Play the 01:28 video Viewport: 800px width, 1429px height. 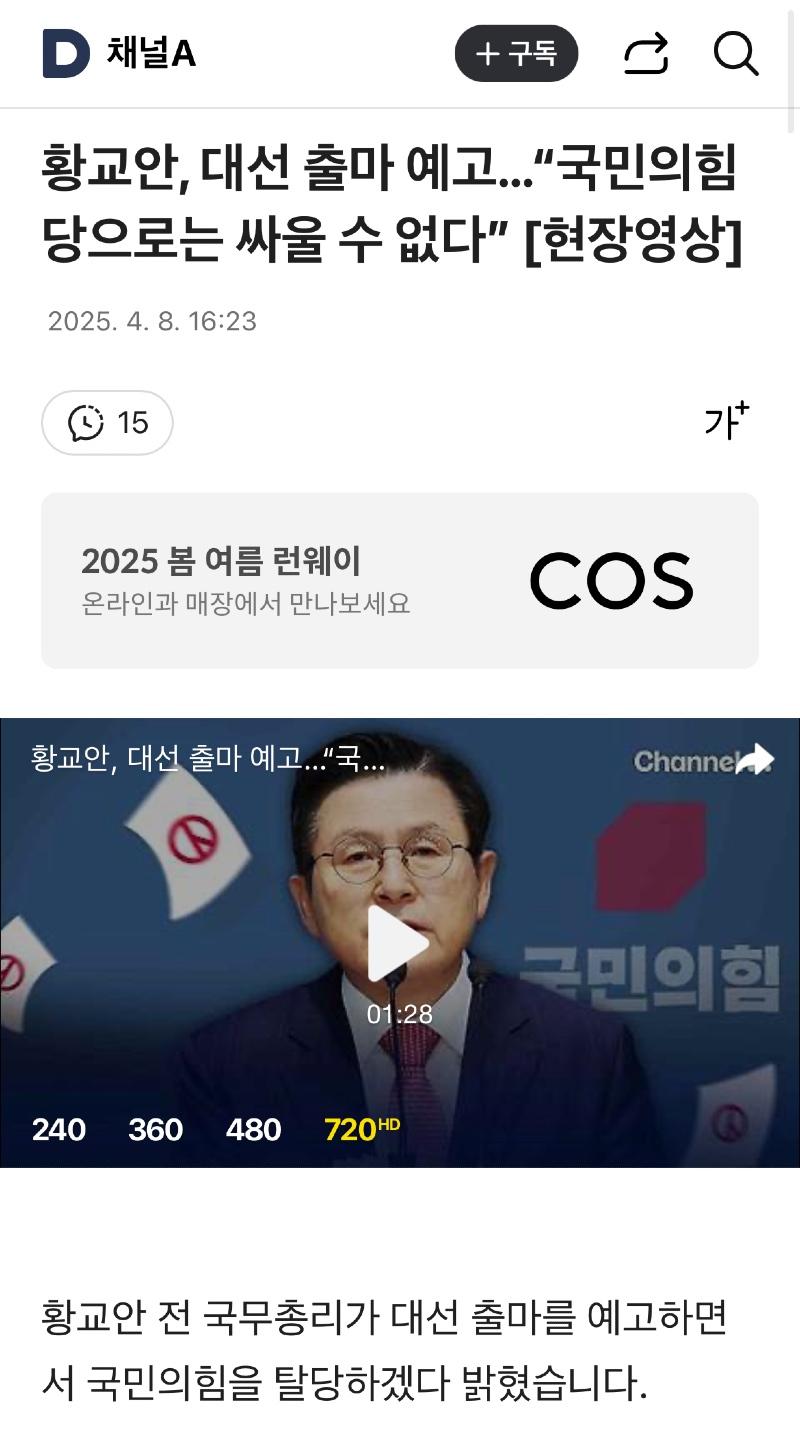pyautogui.click(x=399, y=943)
